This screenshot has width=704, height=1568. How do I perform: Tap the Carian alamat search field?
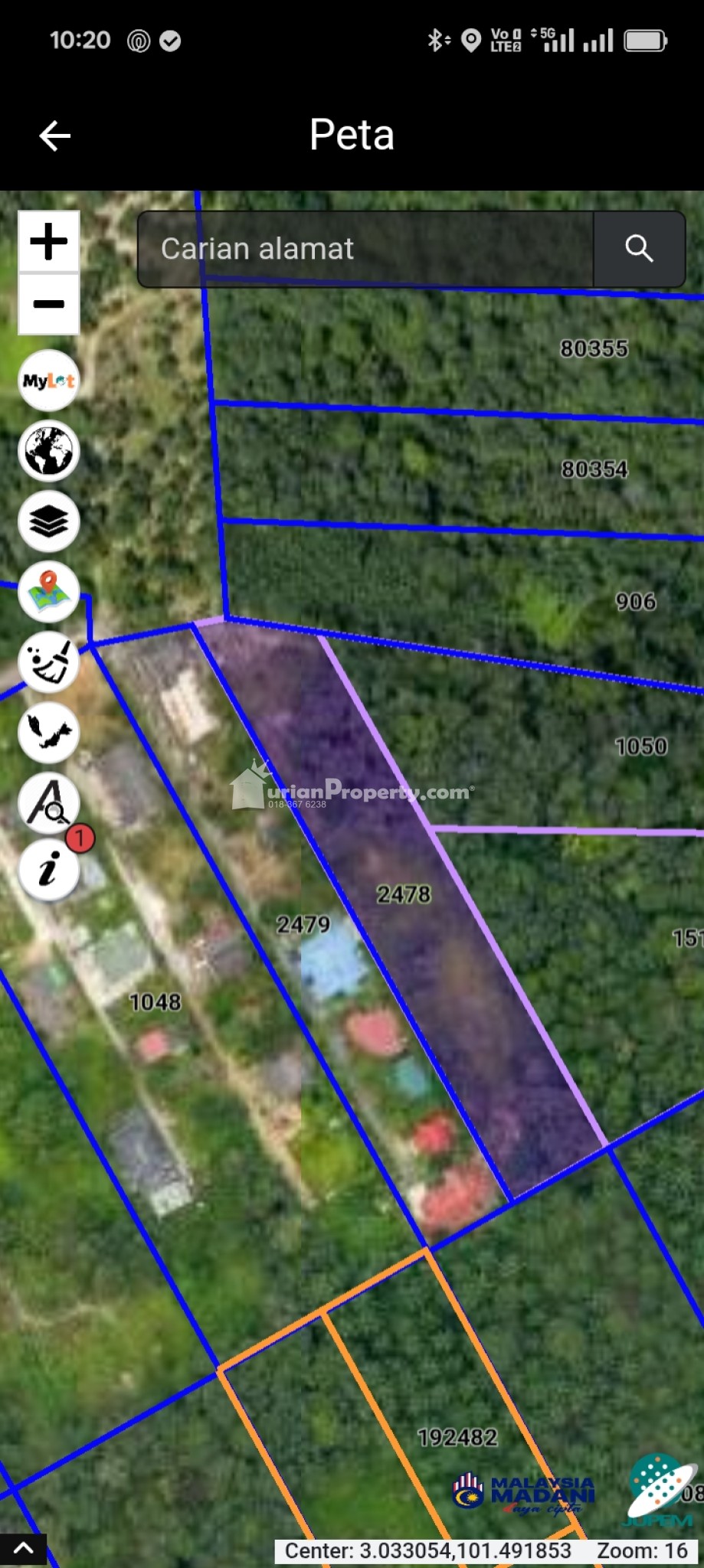[x=366, y=250]
